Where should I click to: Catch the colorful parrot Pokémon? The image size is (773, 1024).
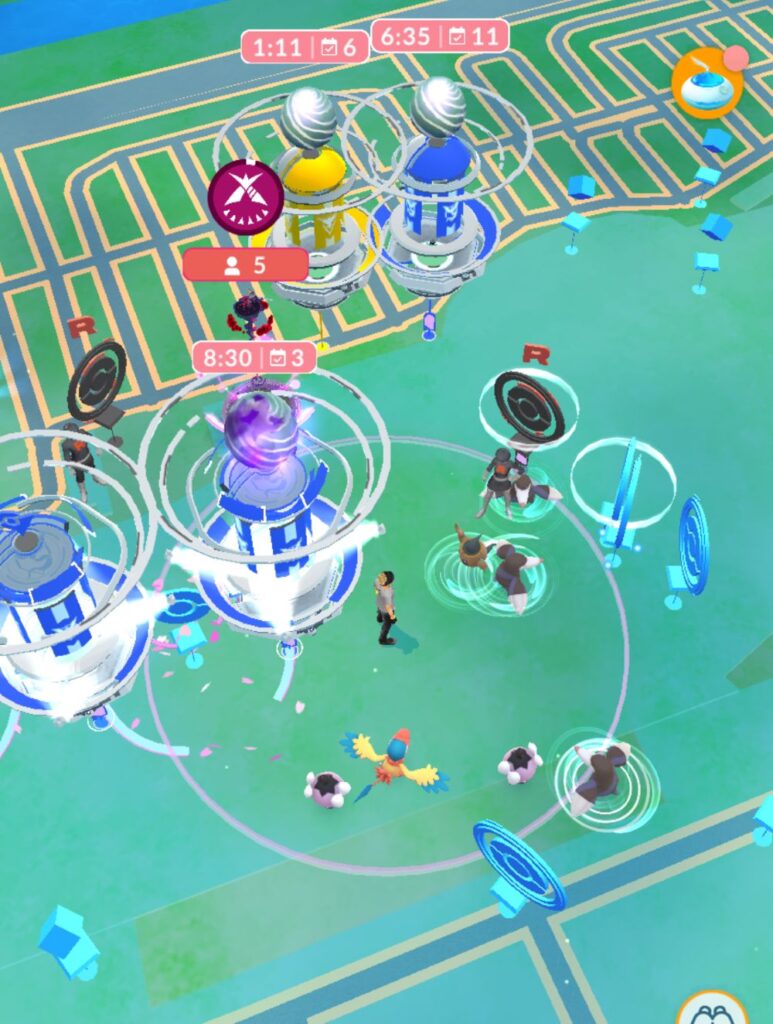393,762
